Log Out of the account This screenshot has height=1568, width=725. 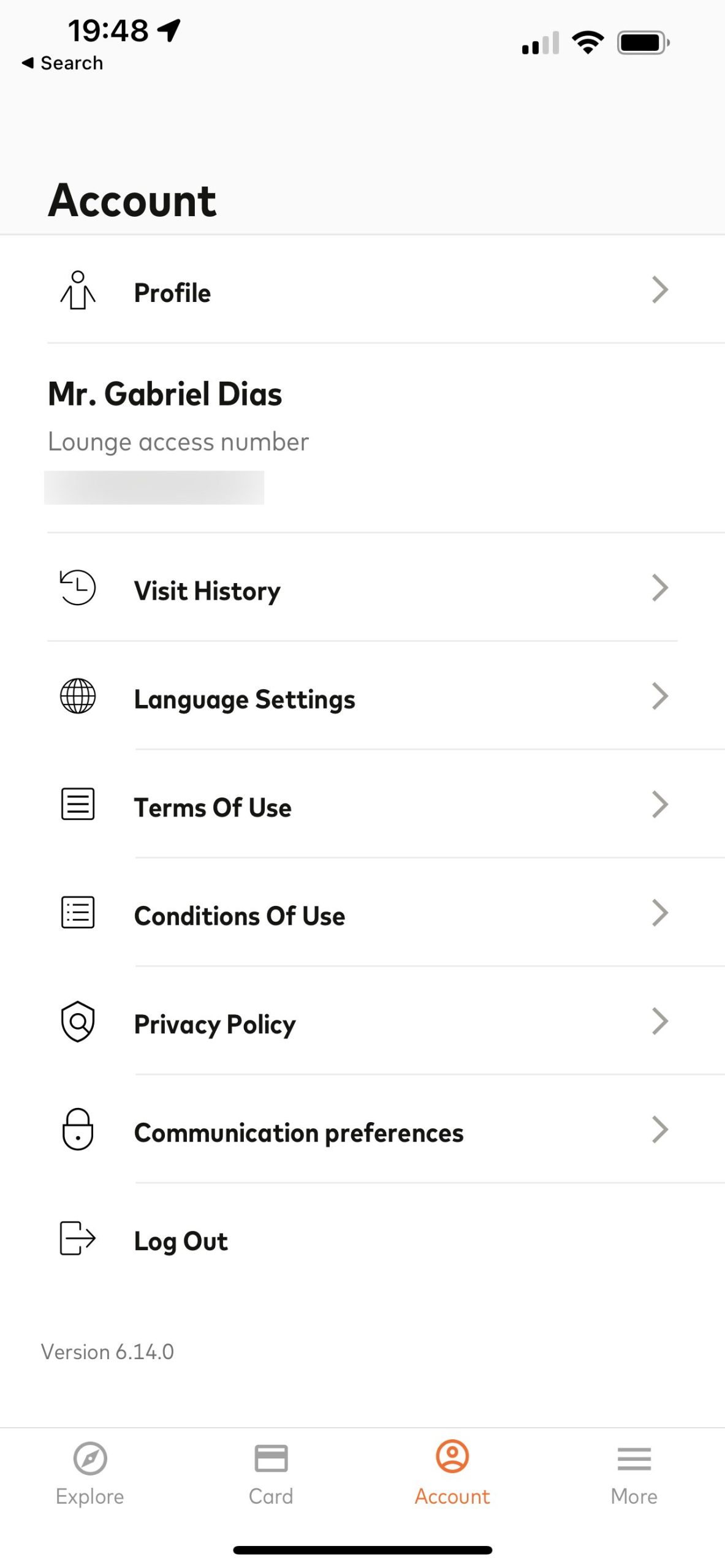pyautogui.click(x=362, y=1239)
